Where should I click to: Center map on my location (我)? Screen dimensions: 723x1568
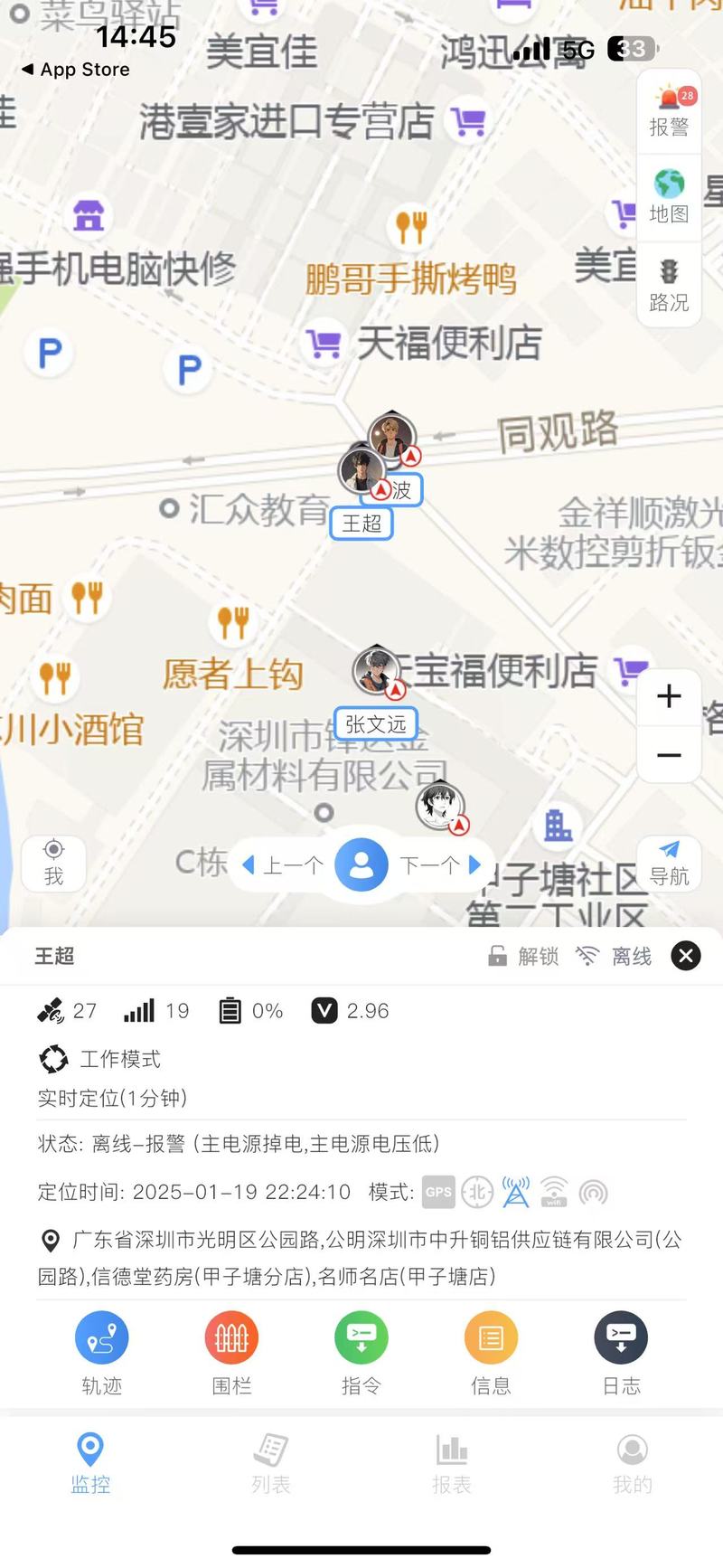pyautogui.click(x=54, y=862)
